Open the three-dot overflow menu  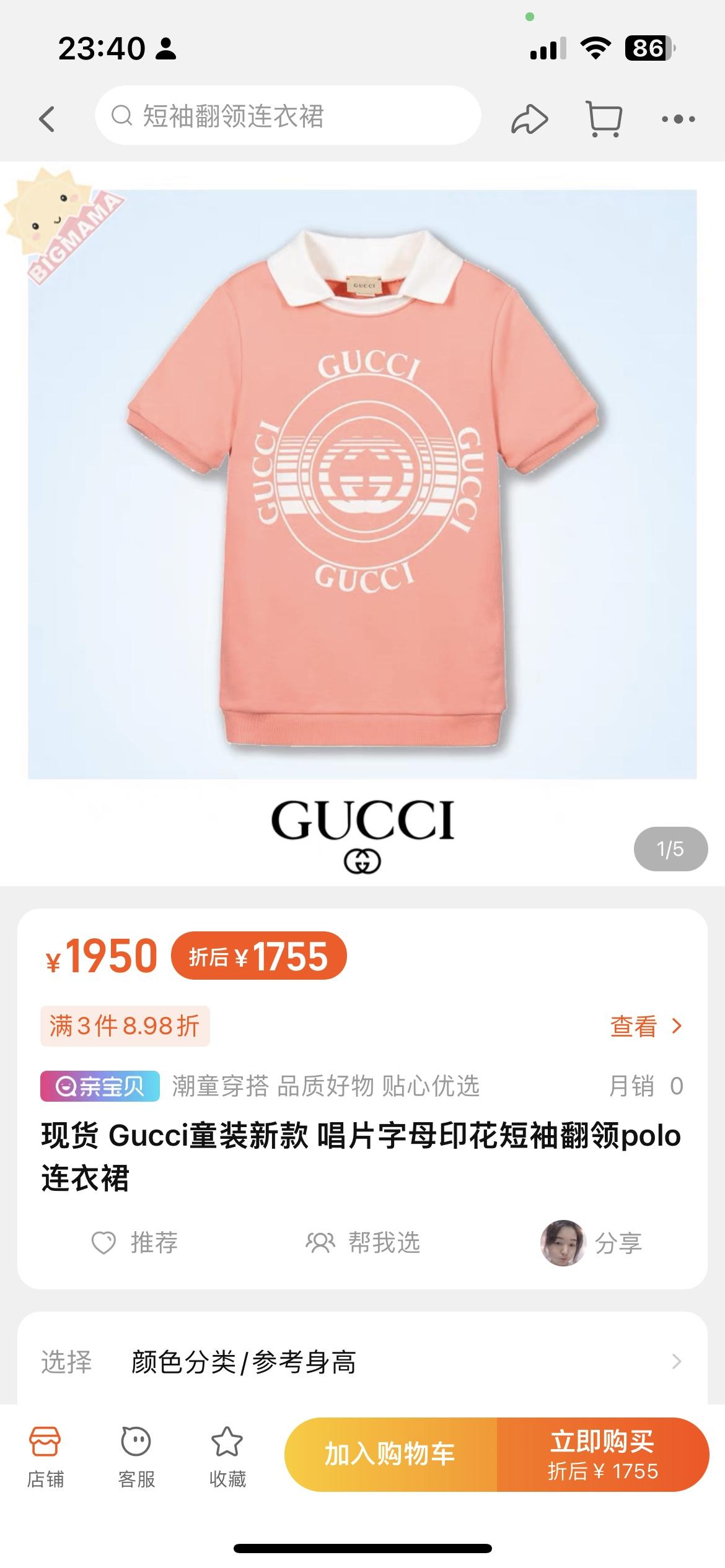point(679,119)
